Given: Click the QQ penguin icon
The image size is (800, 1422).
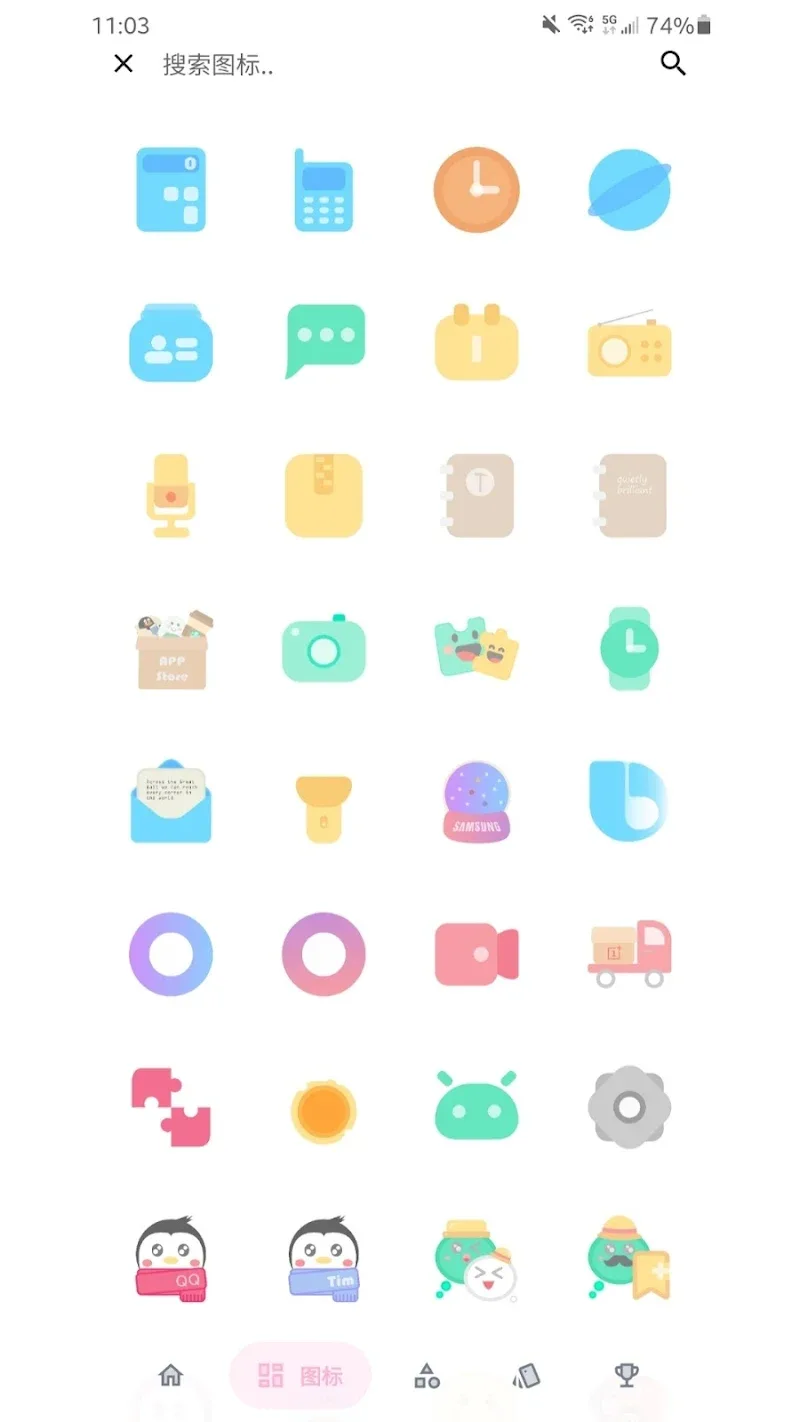Looking at the screenshot, I should click(x=171, y=1260).
